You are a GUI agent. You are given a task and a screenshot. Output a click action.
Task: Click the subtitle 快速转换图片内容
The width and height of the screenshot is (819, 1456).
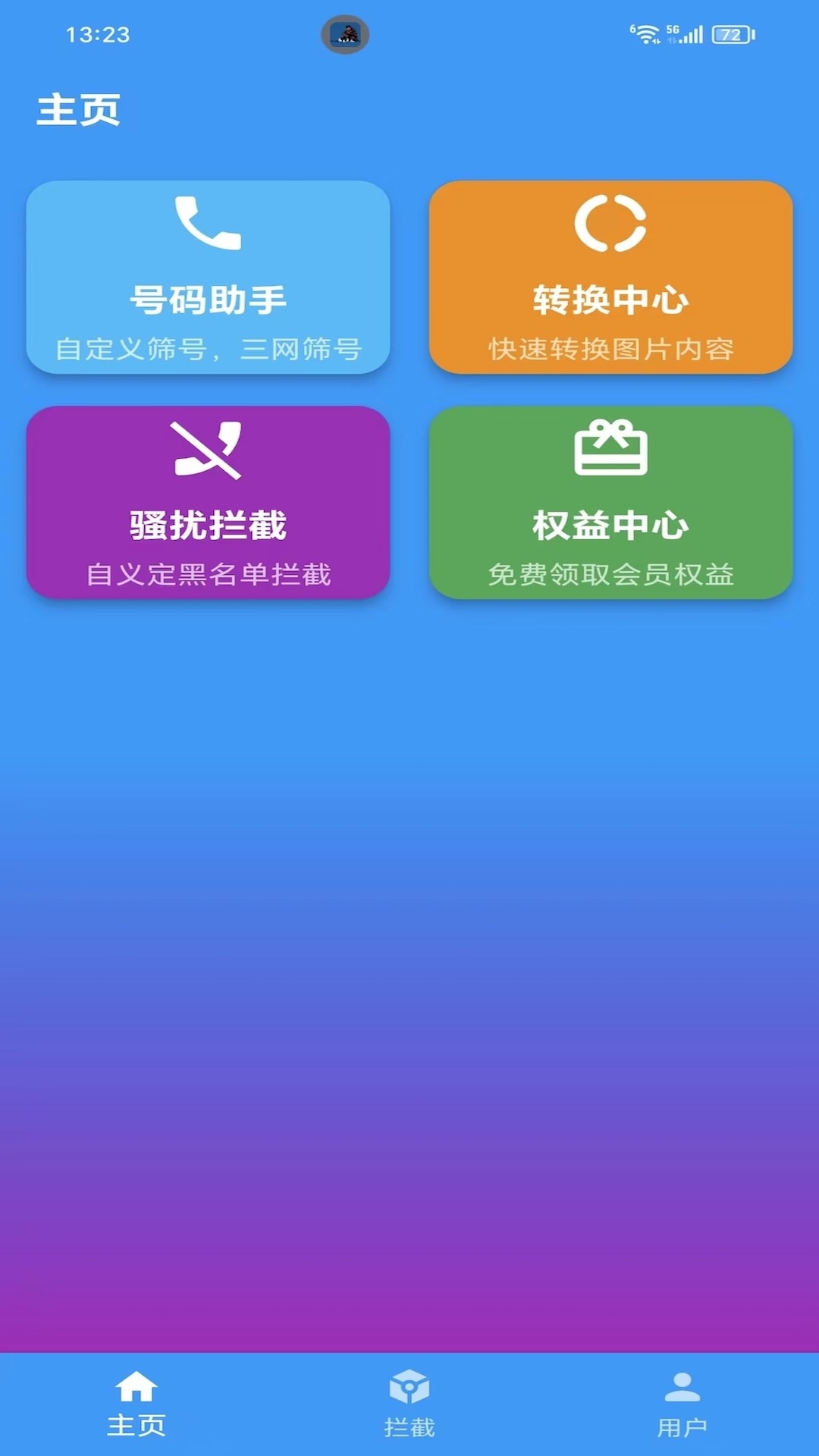[x=612, y=349]
